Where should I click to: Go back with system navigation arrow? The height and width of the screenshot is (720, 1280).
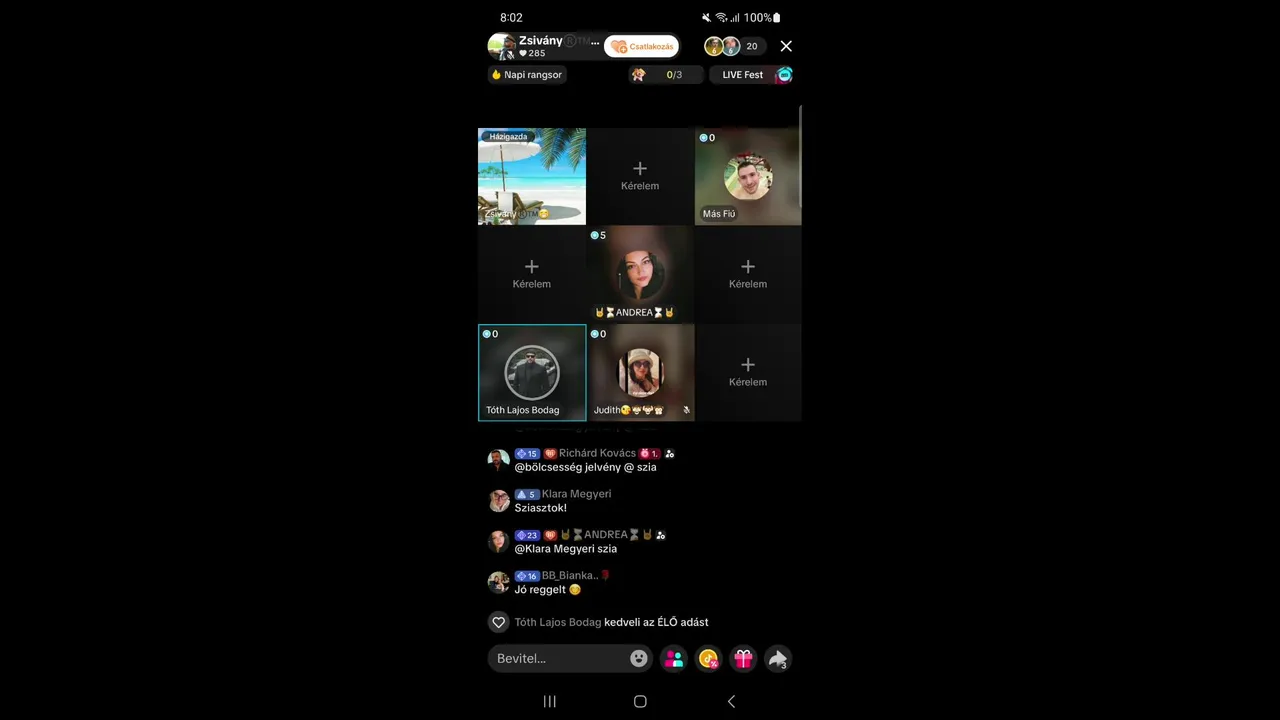[x=731, y=701]
